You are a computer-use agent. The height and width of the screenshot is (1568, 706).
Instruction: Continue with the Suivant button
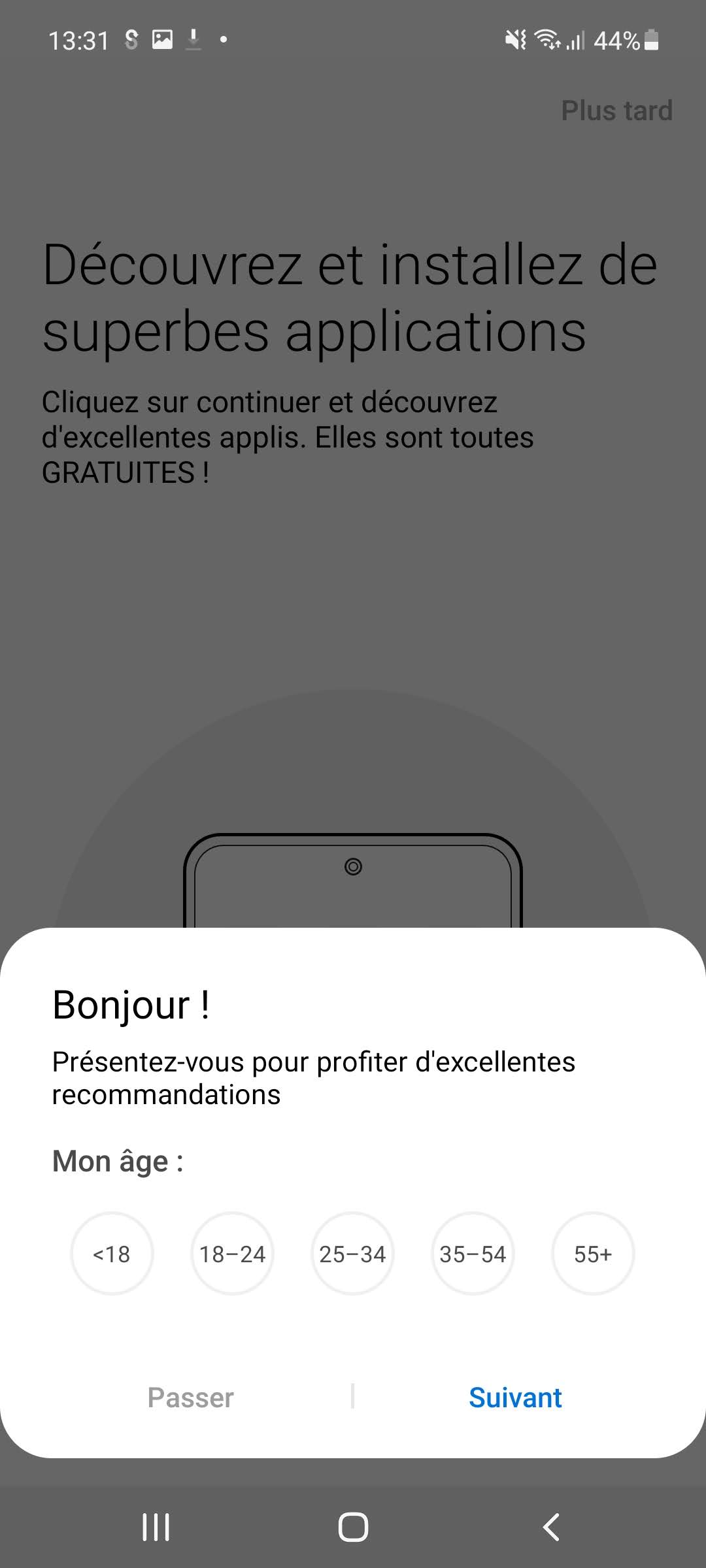pyautogui.click(x=515, y=1397)
